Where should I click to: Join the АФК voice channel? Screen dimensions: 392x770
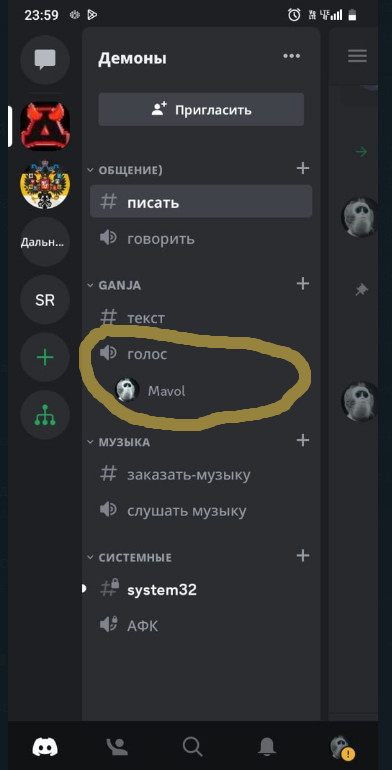coord(201,626)
